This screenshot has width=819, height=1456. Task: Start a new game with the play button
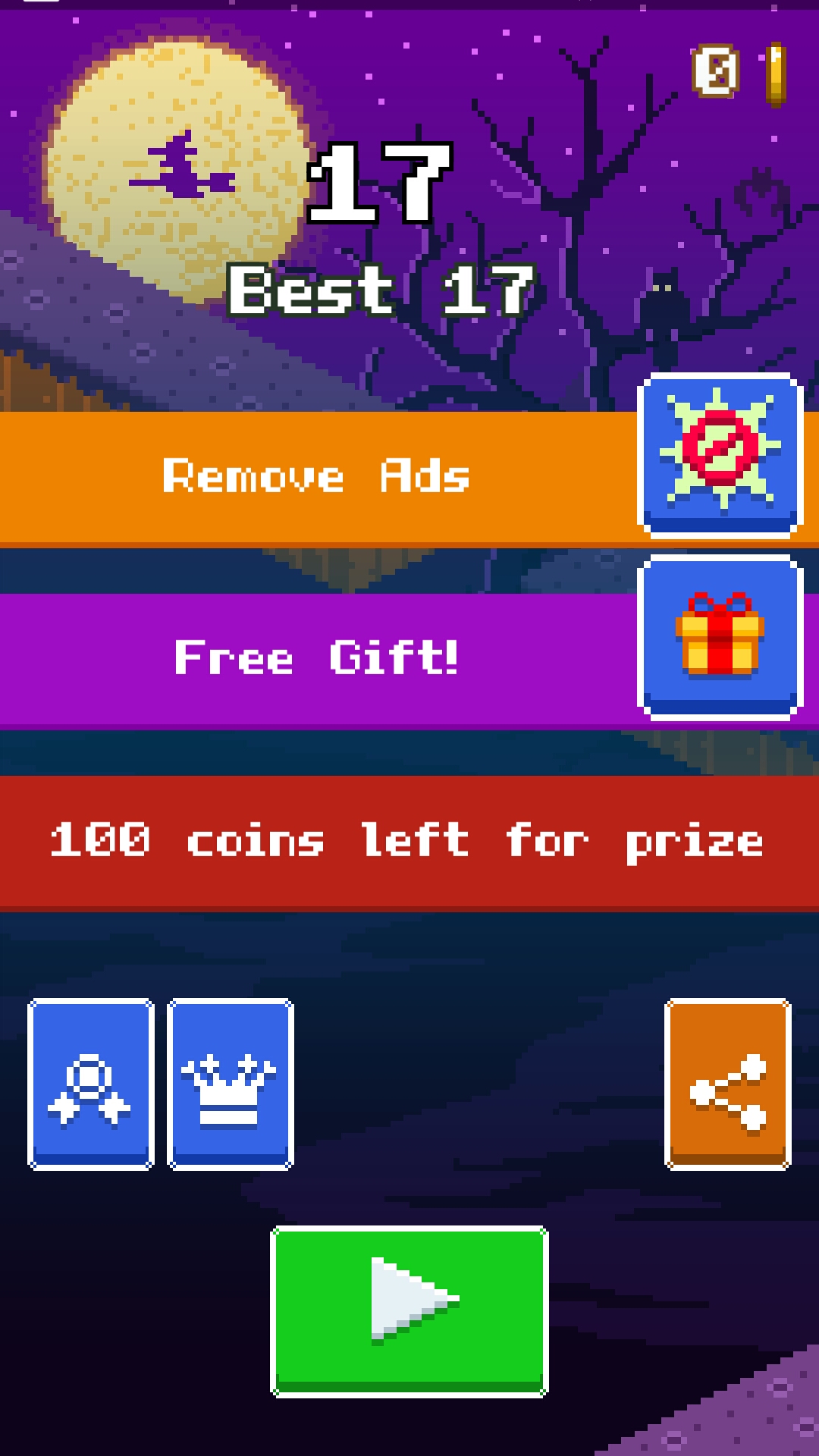409,1310
